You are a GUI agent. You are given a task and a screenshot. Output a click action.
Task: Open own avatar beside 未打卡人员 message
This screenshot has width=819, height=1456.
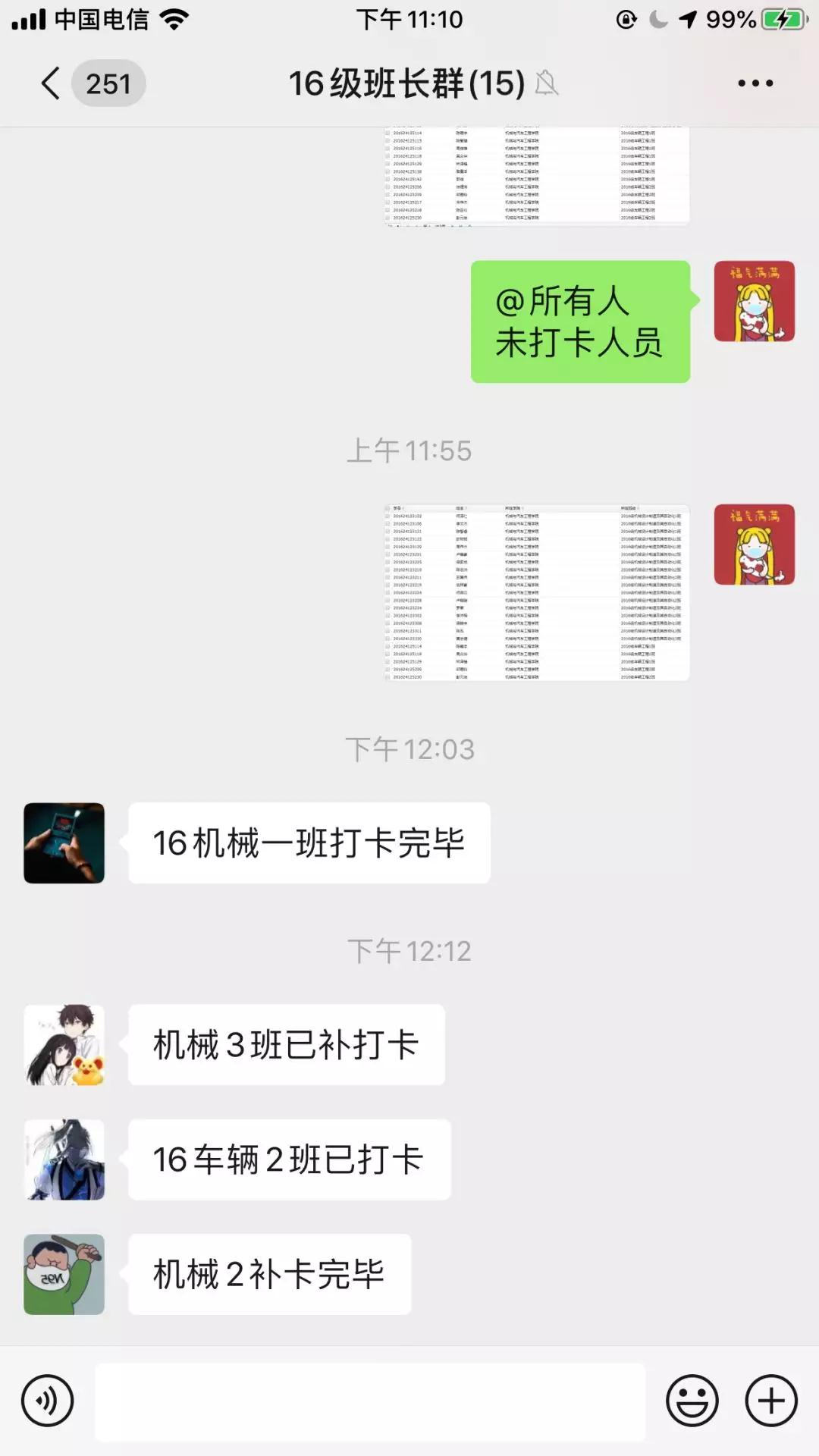(754, 301)
